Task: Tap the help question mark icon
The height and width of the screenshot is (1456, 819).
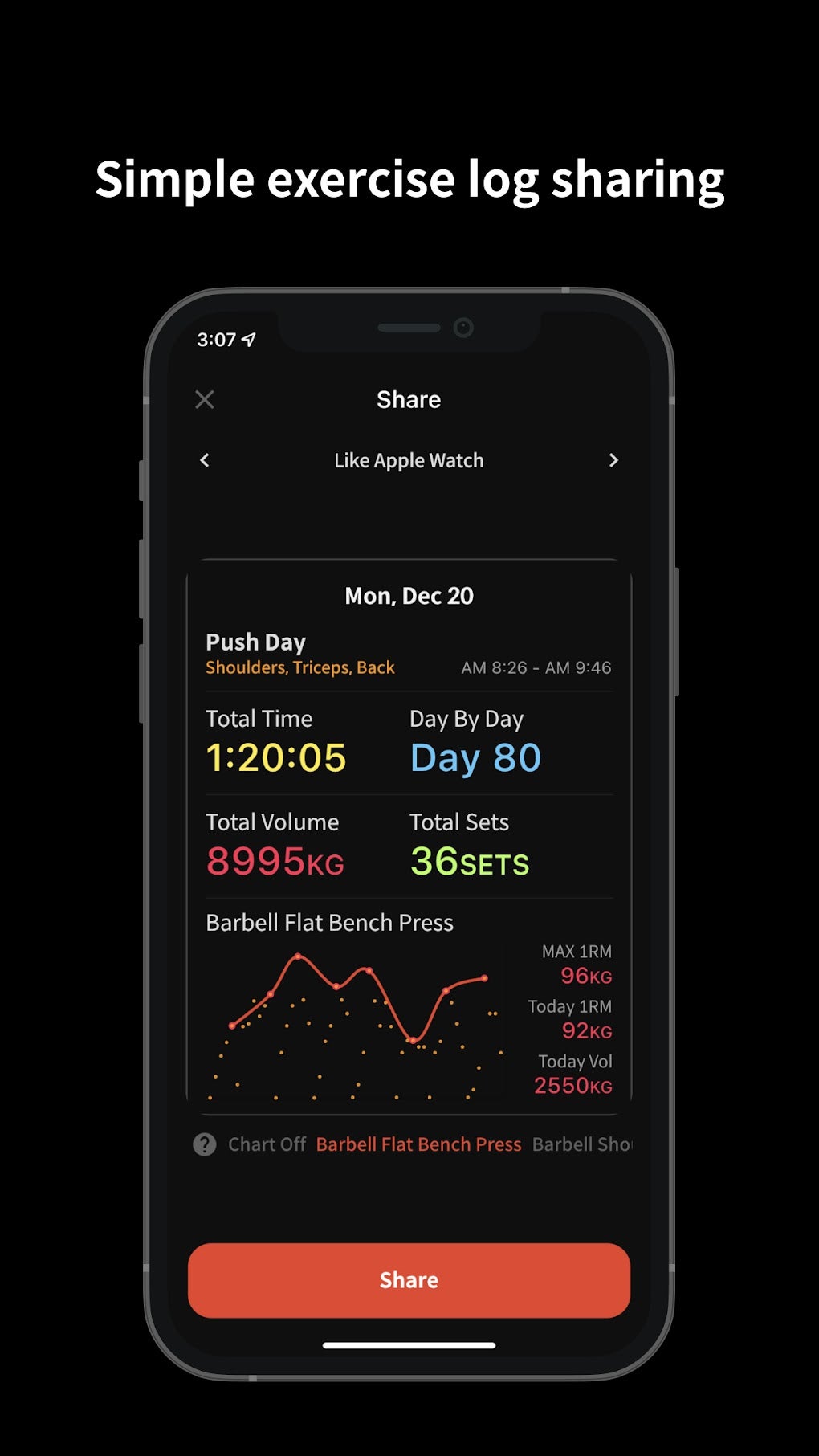Action: 204,1144
